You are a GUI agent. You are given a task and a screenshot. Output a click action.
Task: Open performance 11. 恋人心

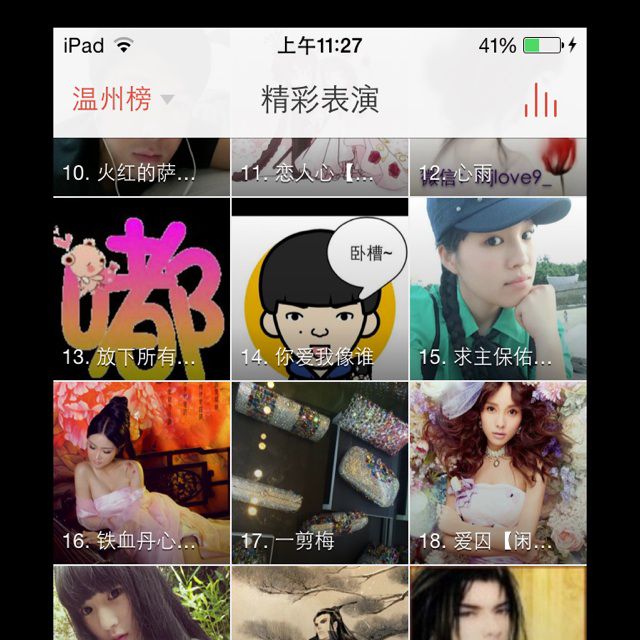tap(319, 166)
